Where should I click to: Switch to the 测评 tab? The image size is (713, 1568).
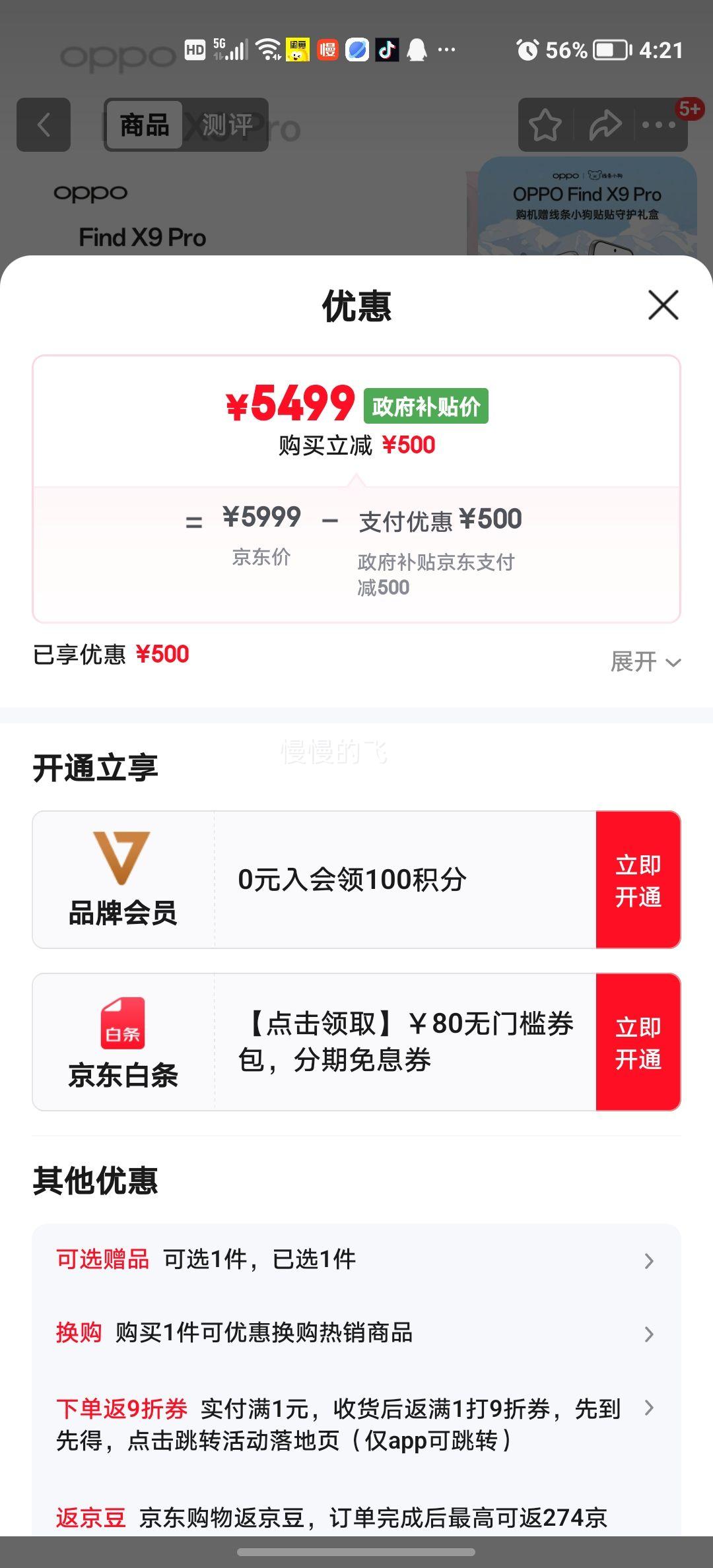228,125
